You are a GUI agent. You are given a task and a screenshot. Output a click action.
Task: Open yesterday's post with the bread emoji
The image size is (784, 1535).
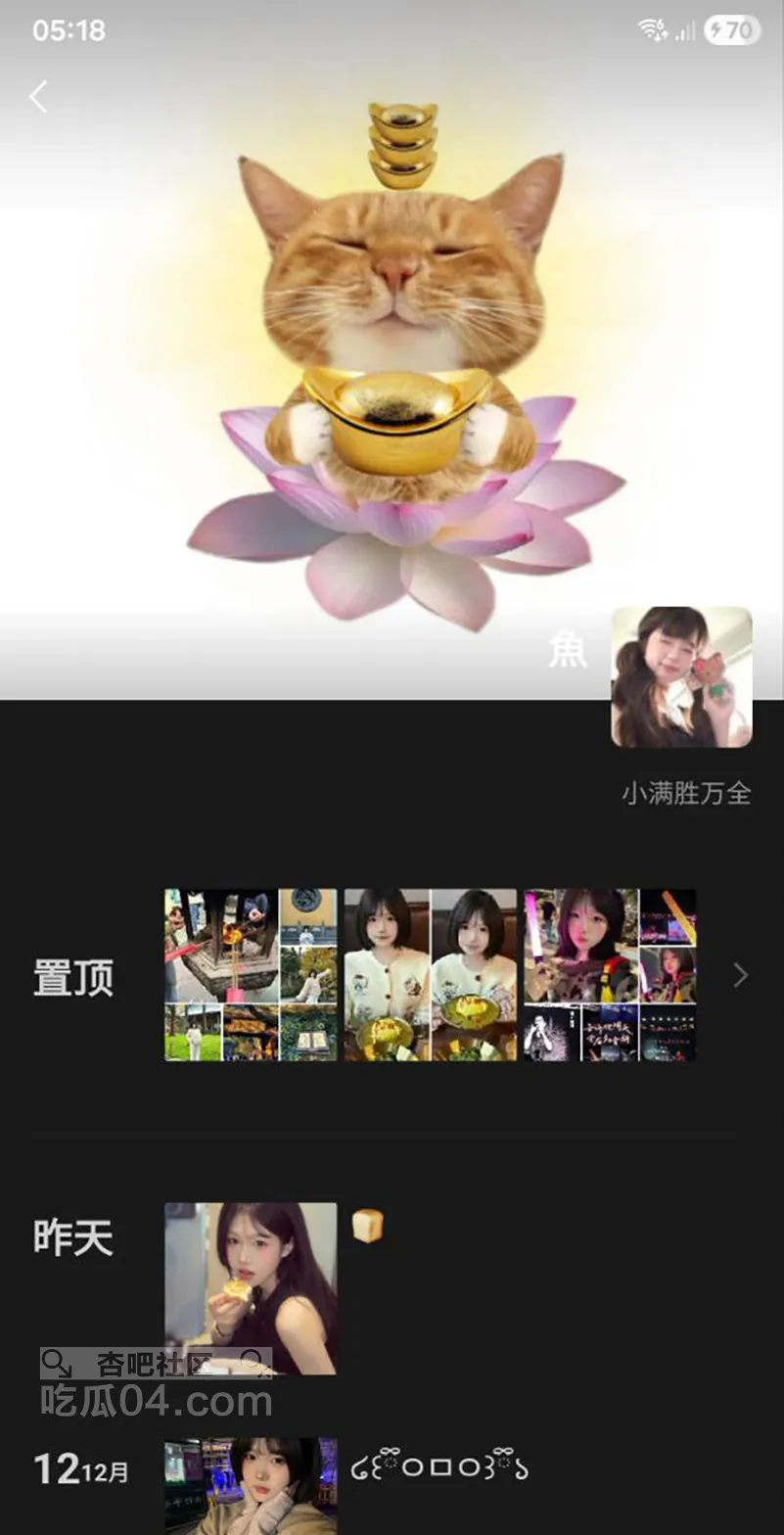click(x=251, y=1287)
